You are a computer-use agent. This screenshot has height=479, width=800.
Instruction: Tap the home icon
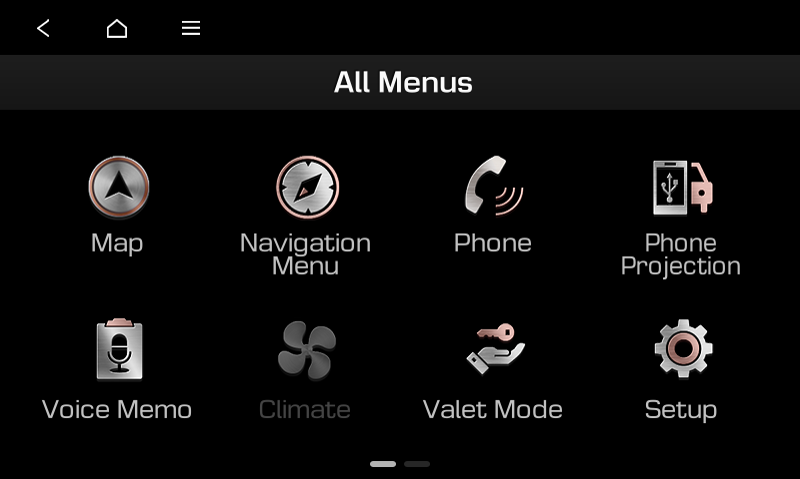click(117, 28)
